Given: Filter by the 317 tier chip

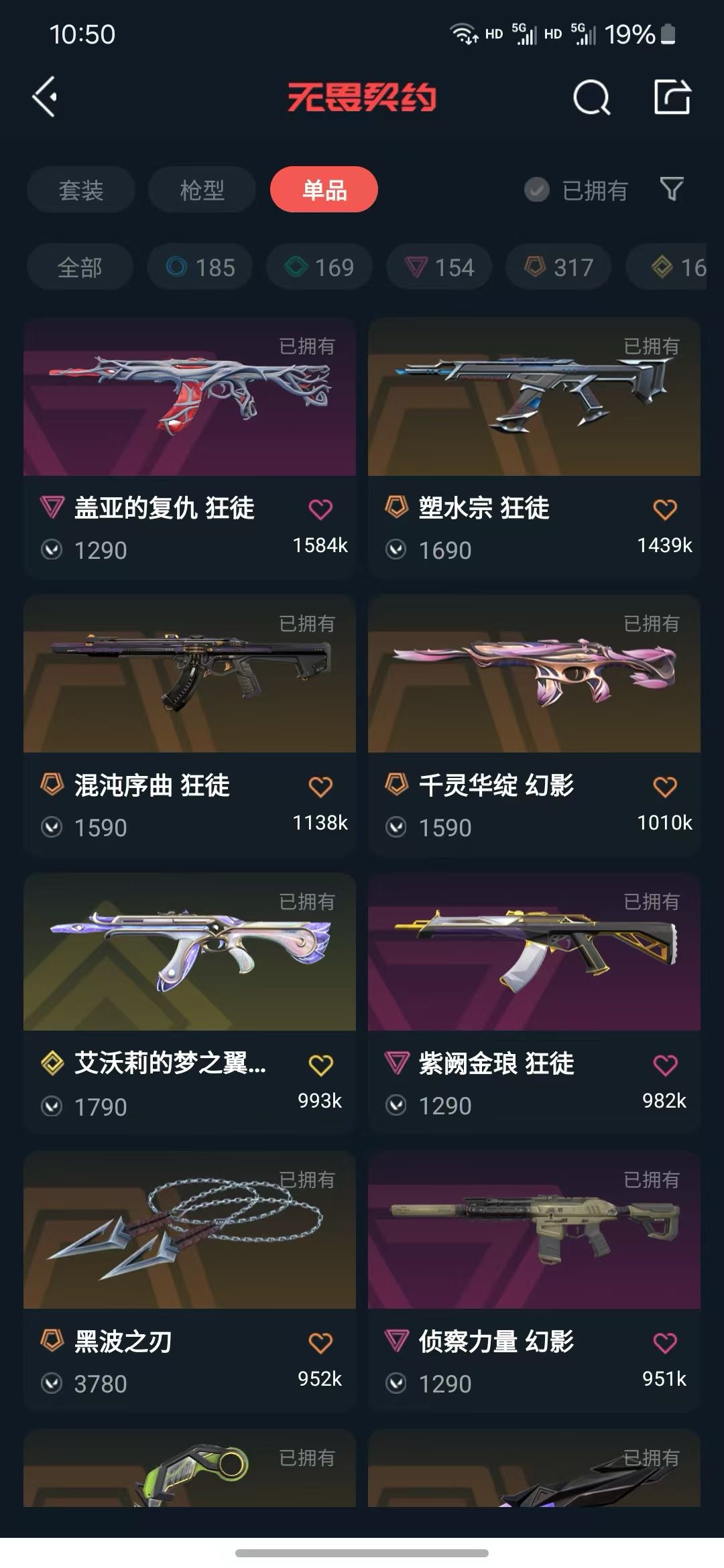Looking at the screenshot, I should point(558,267).
